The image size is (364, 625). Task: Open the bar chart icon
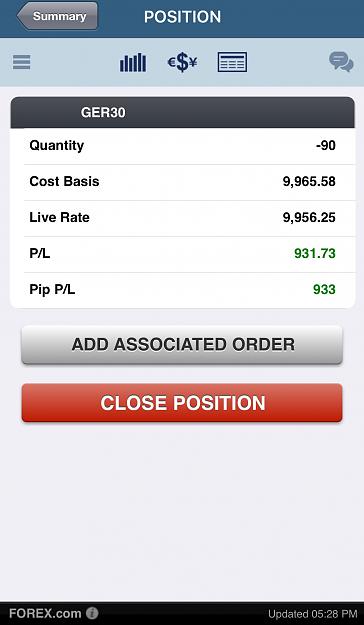click(133, 63)
